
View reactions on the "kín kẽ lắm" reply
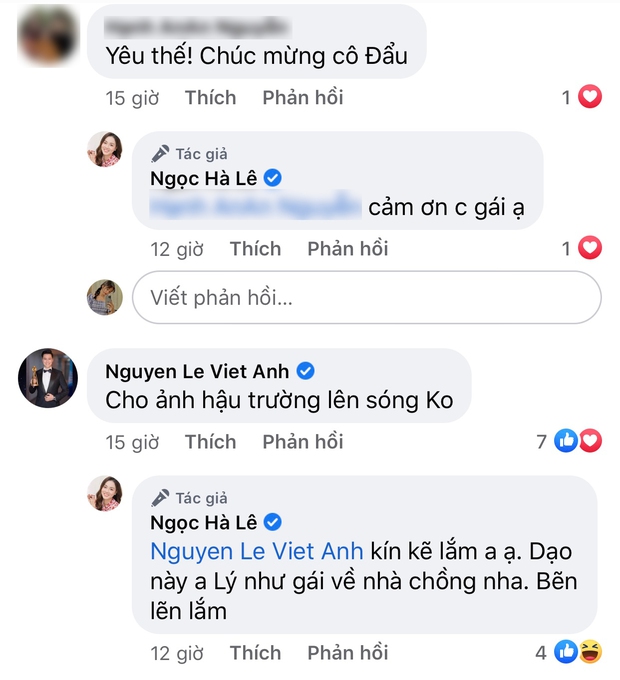(580, 653)
